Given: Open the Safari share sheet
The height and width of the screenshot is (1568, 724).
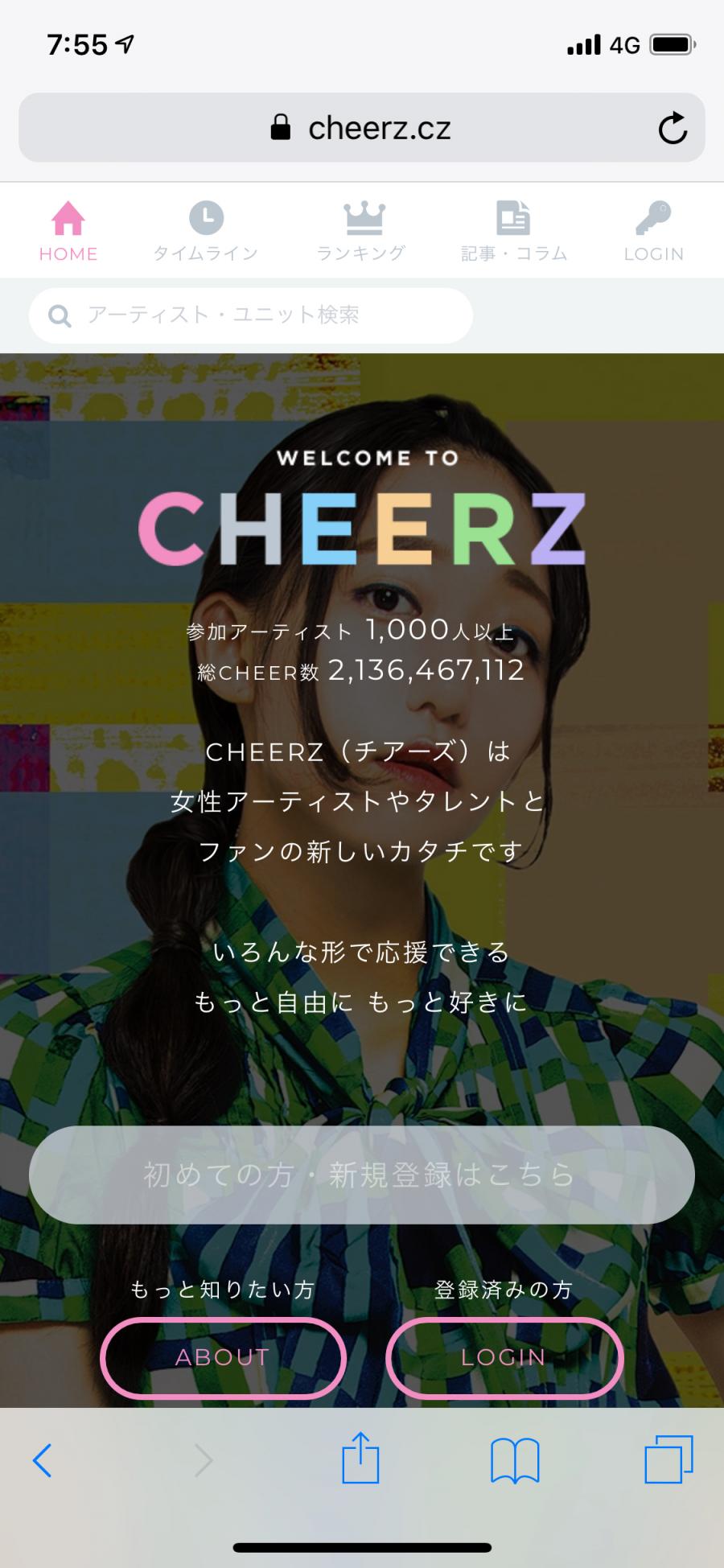Looking at the screenshot, I should coord(360,1458).
